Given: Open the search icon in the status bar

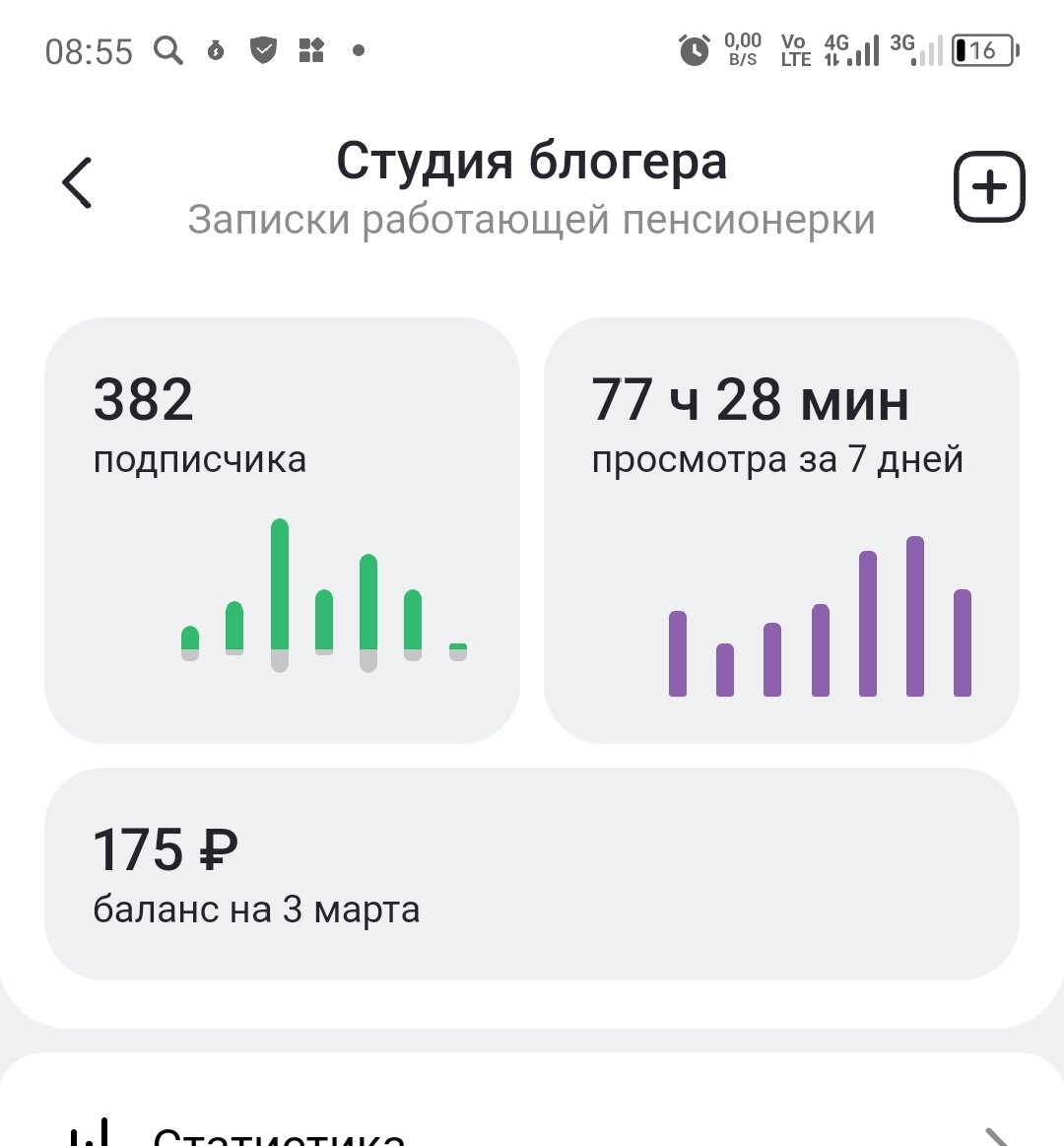Looking at the screenshot, I should point(166,50).
